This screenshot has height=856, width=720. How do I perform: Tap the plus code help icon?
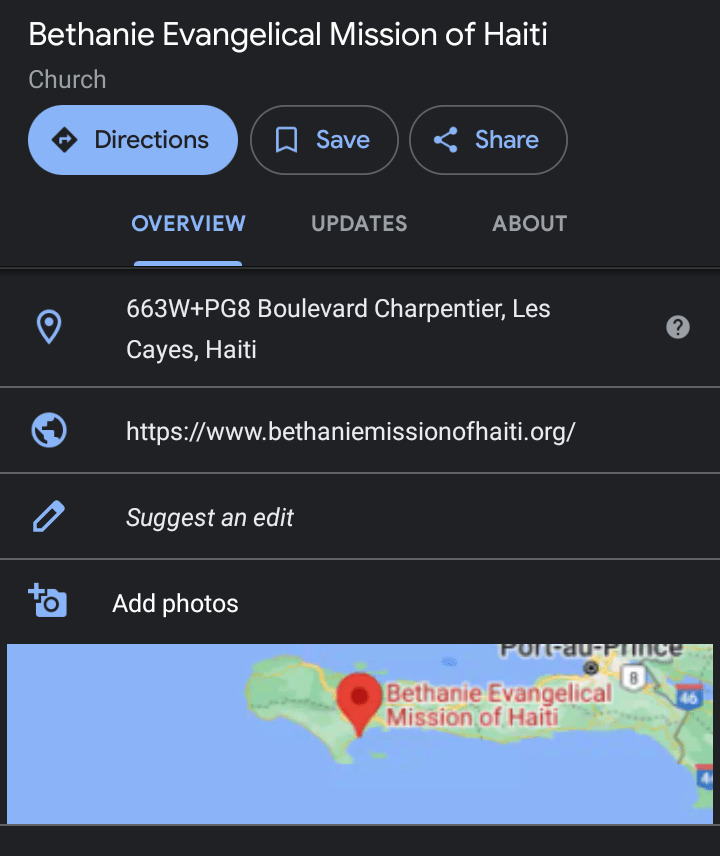[678, 327]
